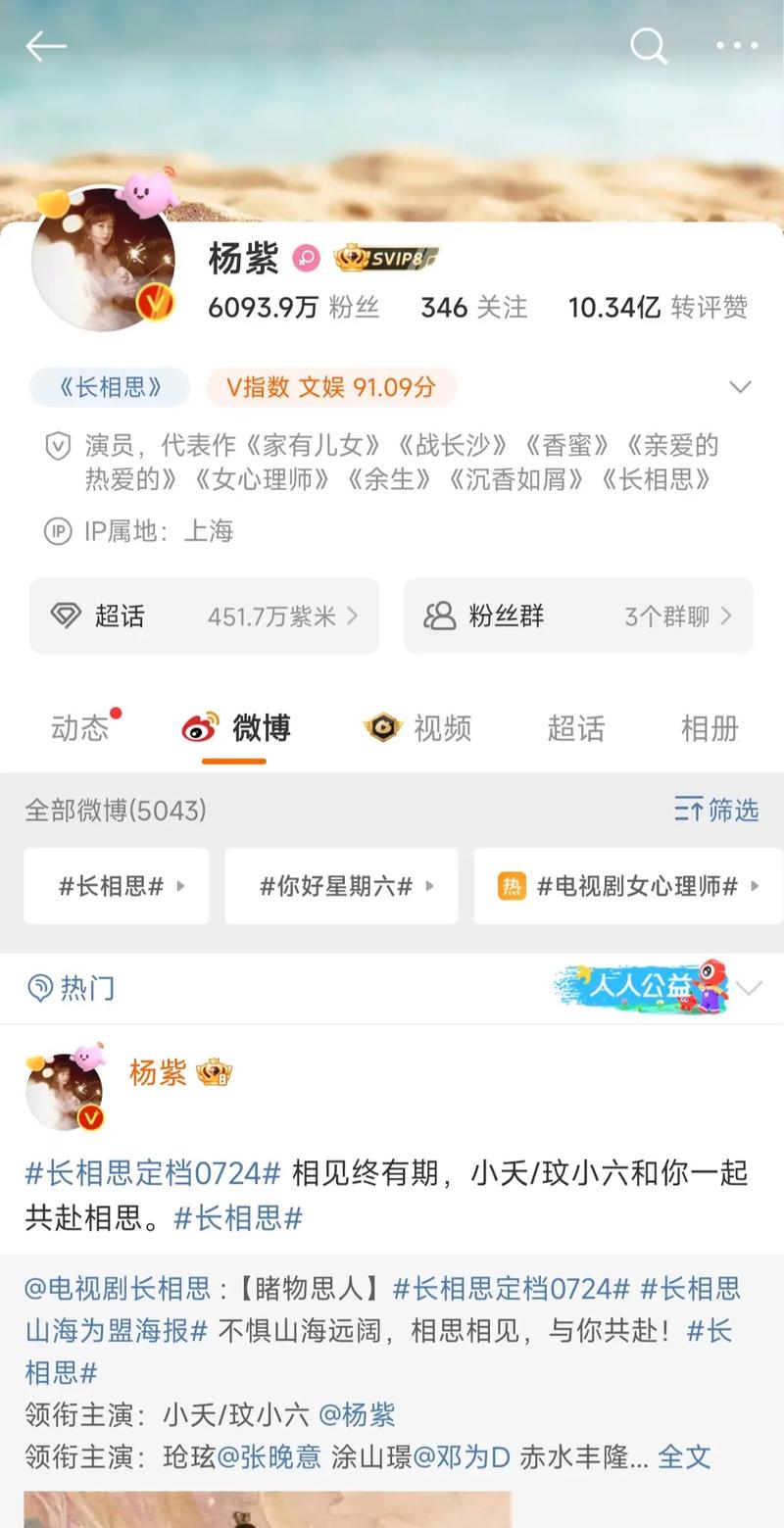This screenshot has height=1528, width=784.
Task: Click the 热 hot badge on 电视剧女心理师 chip
Action: 510,885
